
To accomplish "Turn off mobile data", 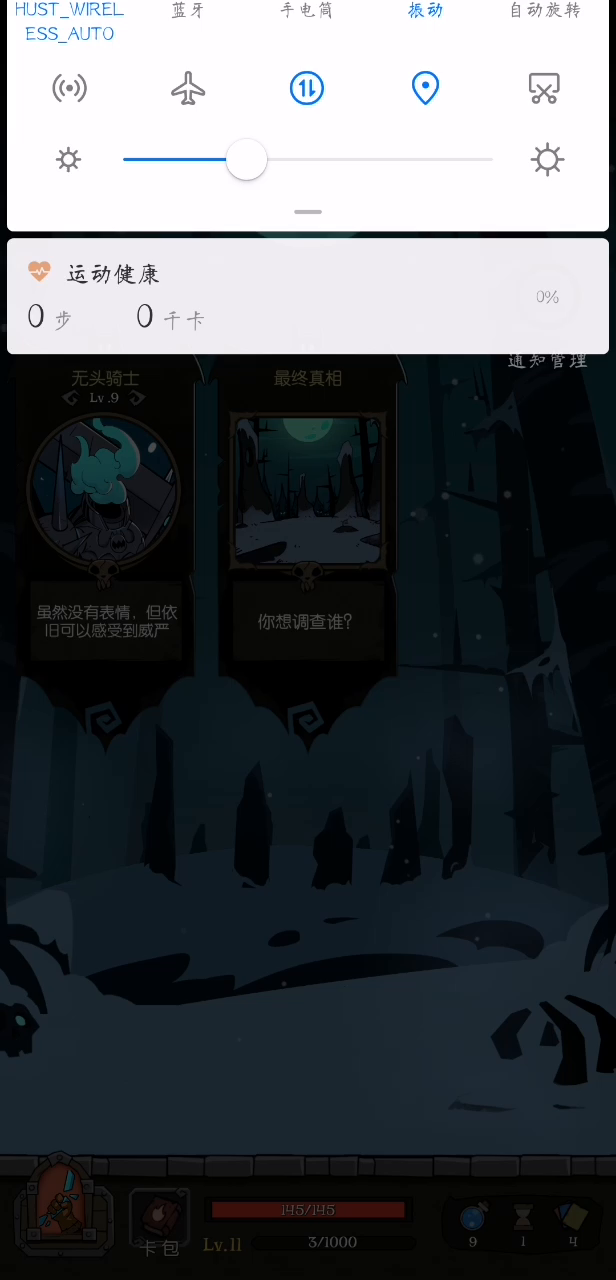I will point(307,88).
